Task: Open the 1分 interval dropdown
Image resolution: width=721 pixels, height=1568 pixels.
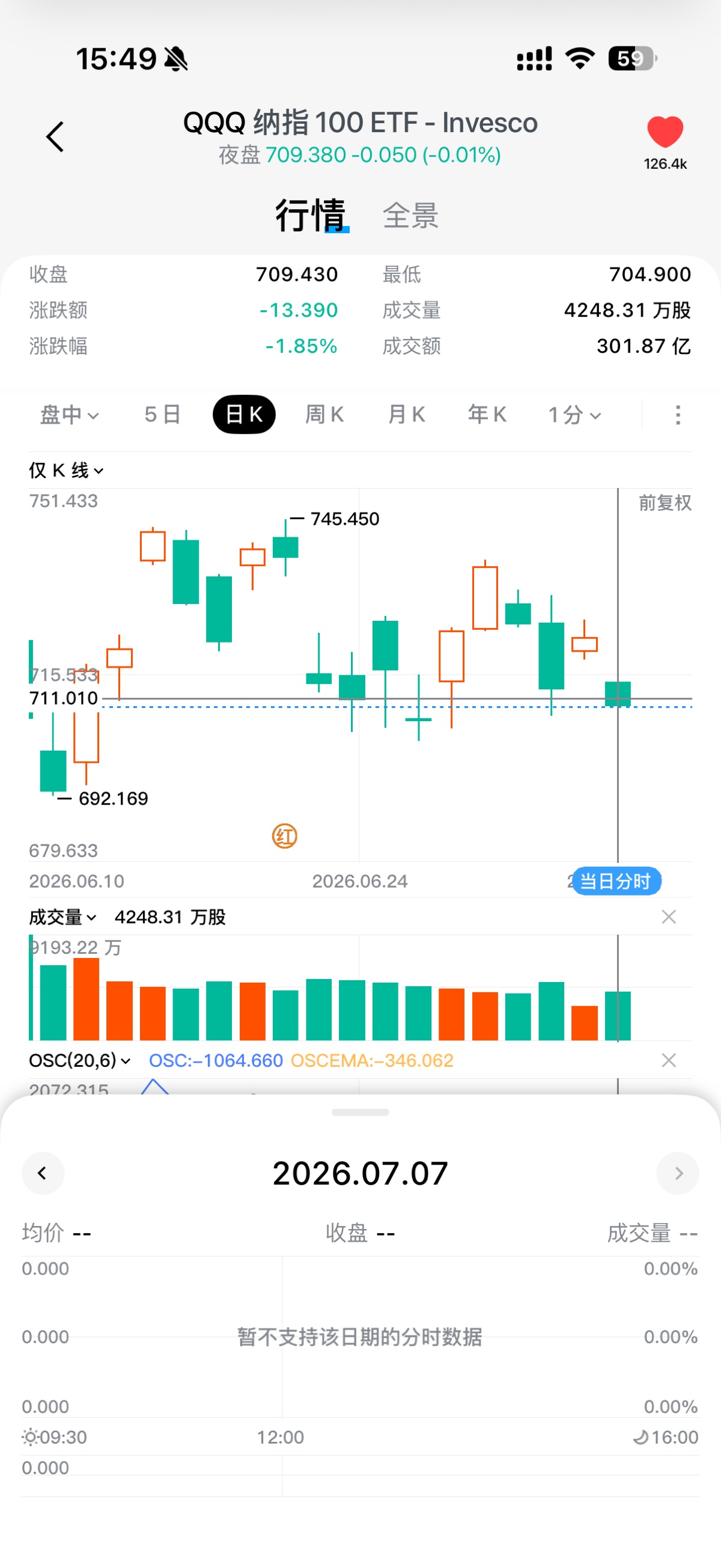Action: tap(574, 415)
